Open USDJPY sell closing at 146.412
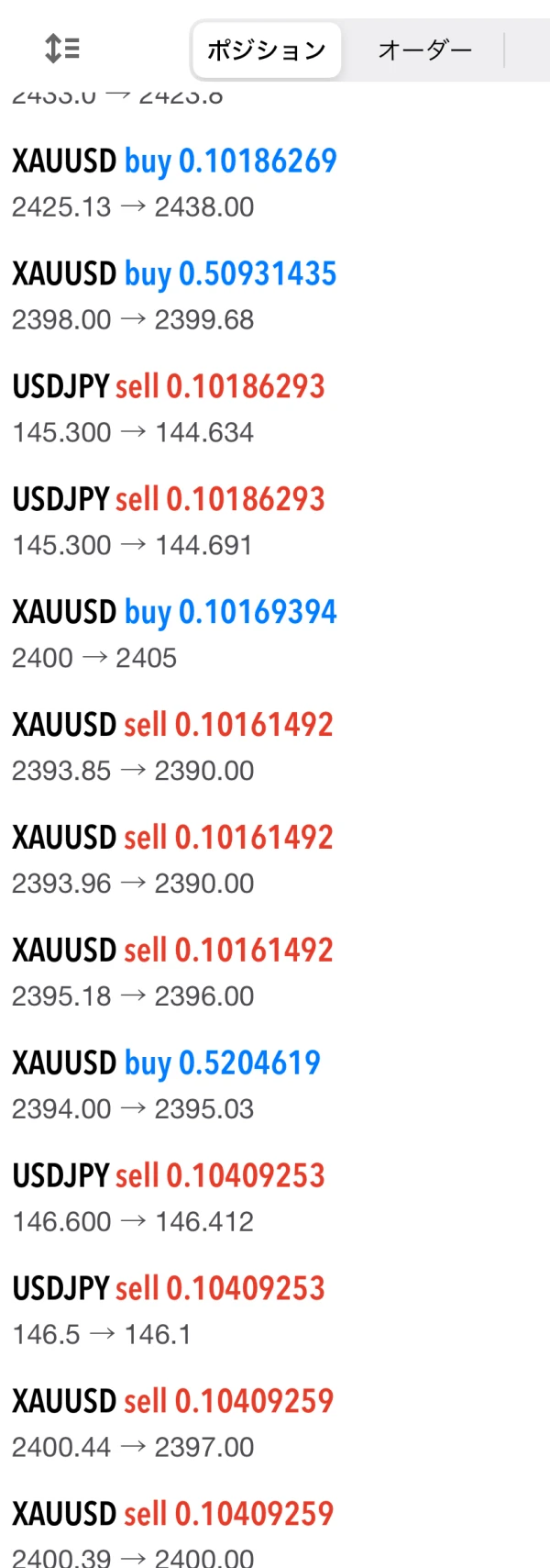This screenshot has width=550, height=1568. [169, 1198]
